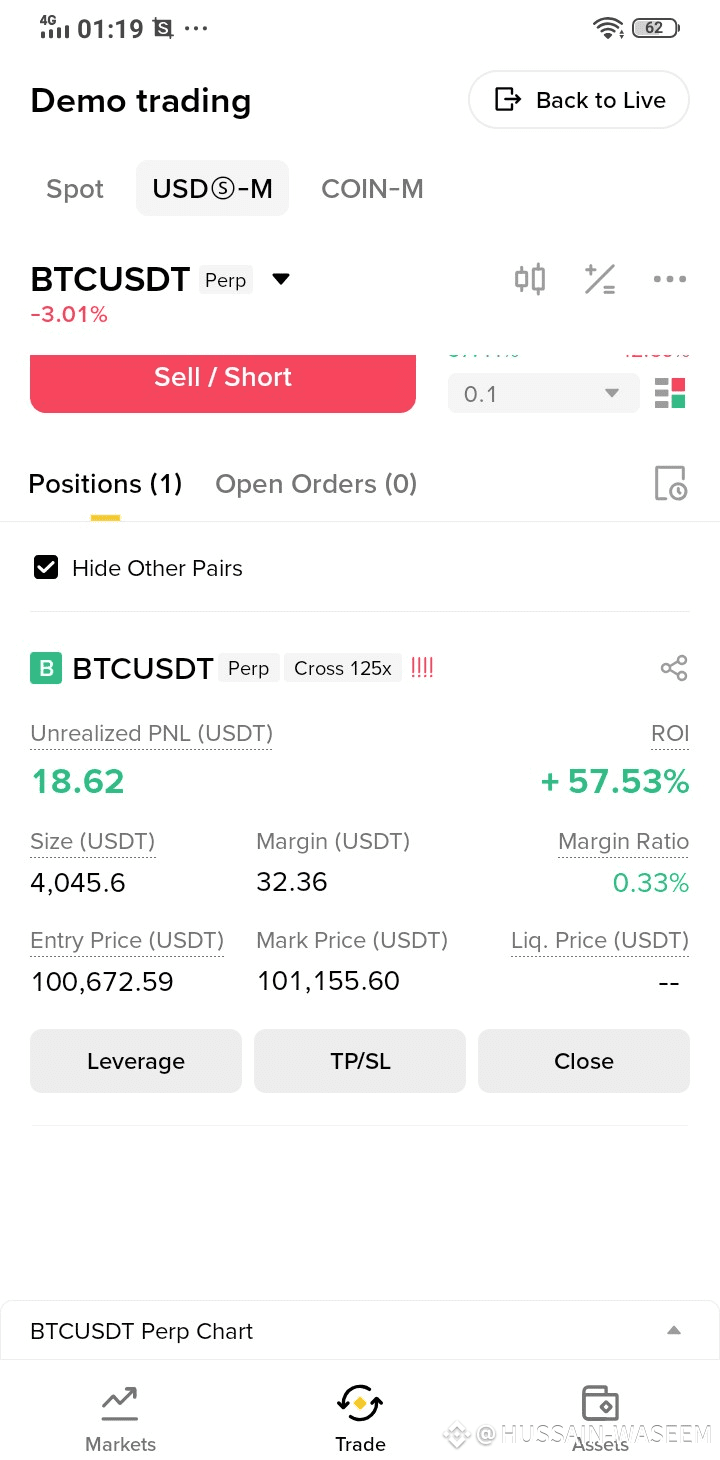Share the BTCUSDT position
This screenshot has height=1460, width=720.
click(673, 668)
